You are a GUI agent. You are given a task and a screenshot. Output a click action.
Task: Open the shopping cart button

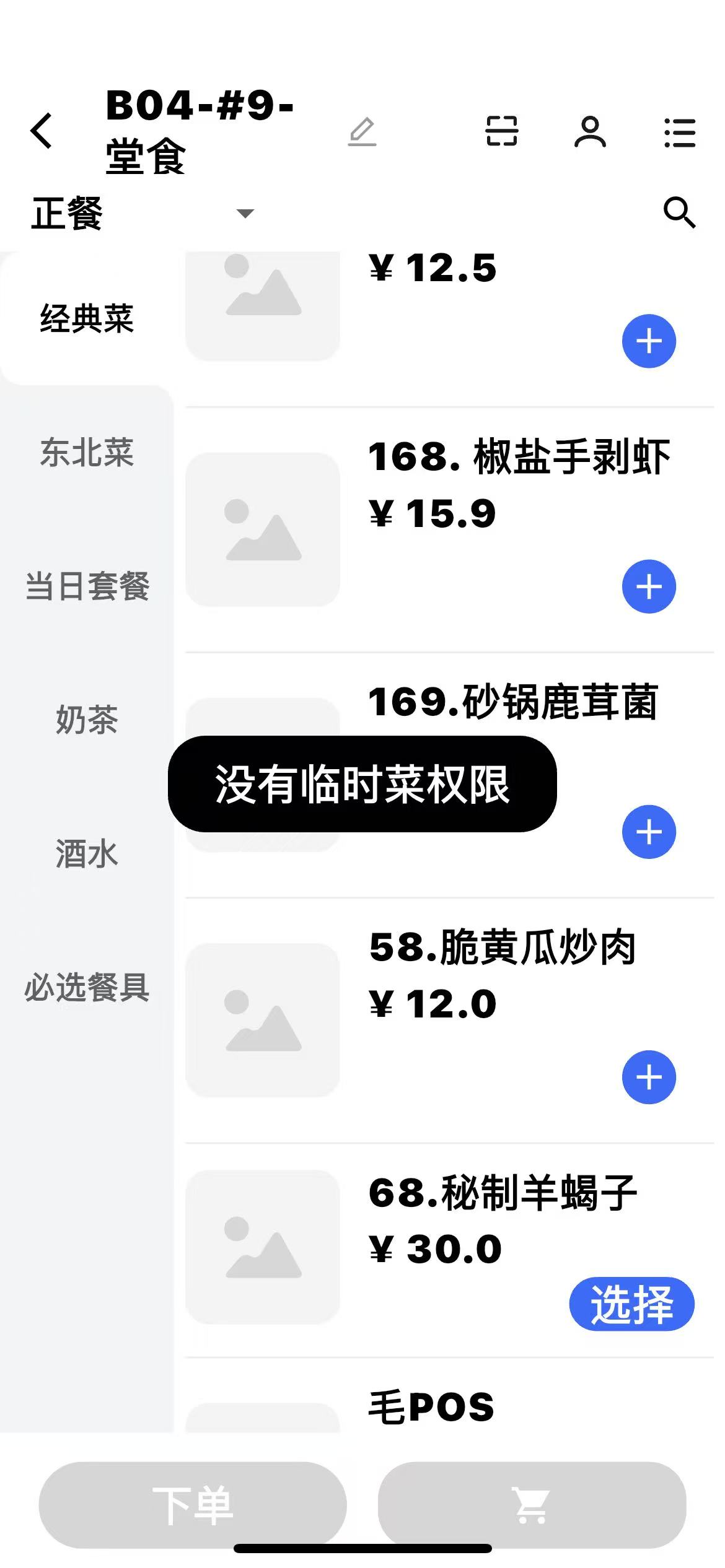point(532,1505)
